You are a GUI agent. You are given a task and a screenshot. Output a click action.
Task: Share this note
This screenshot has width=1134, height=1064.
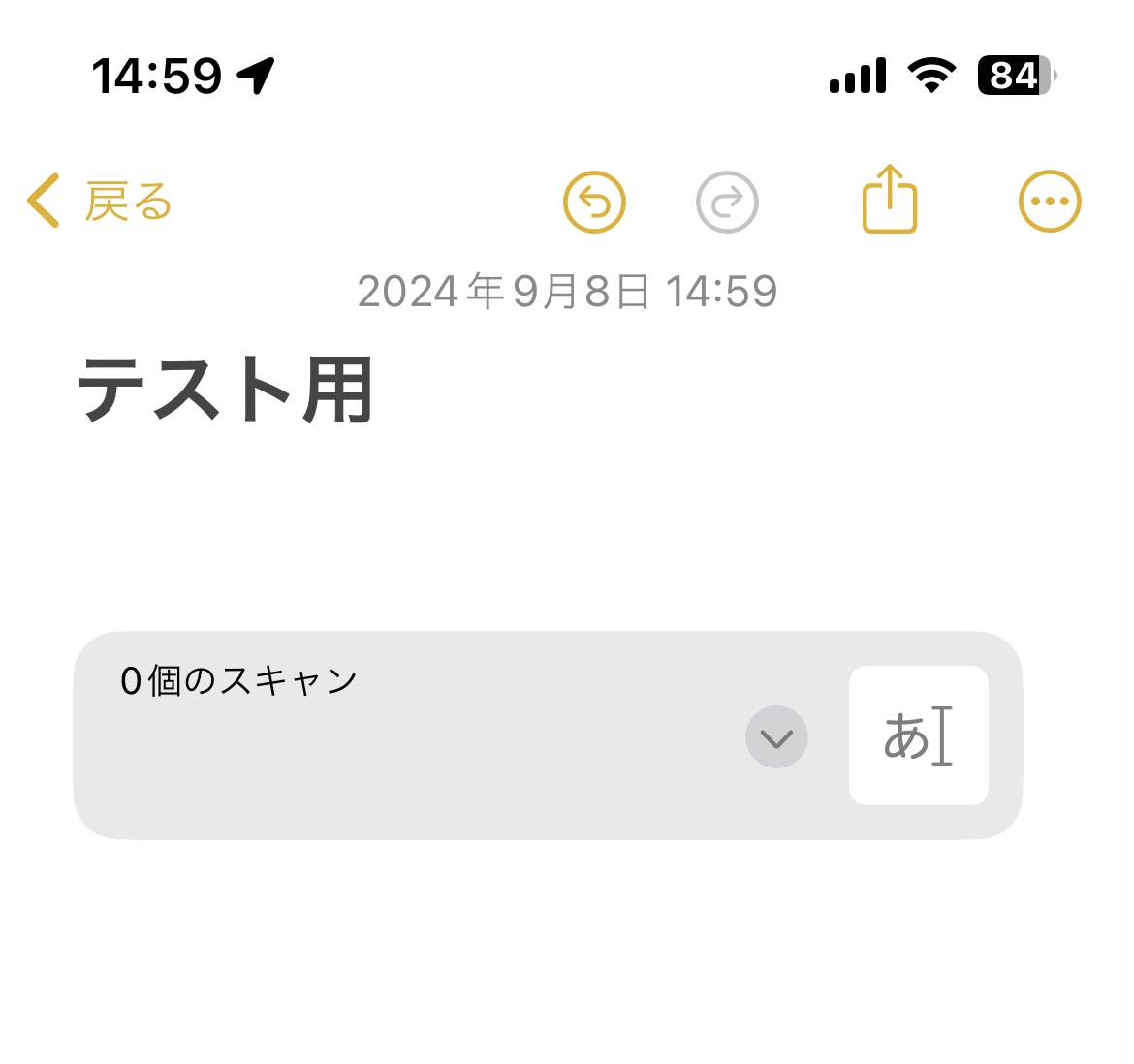(889, 200)
